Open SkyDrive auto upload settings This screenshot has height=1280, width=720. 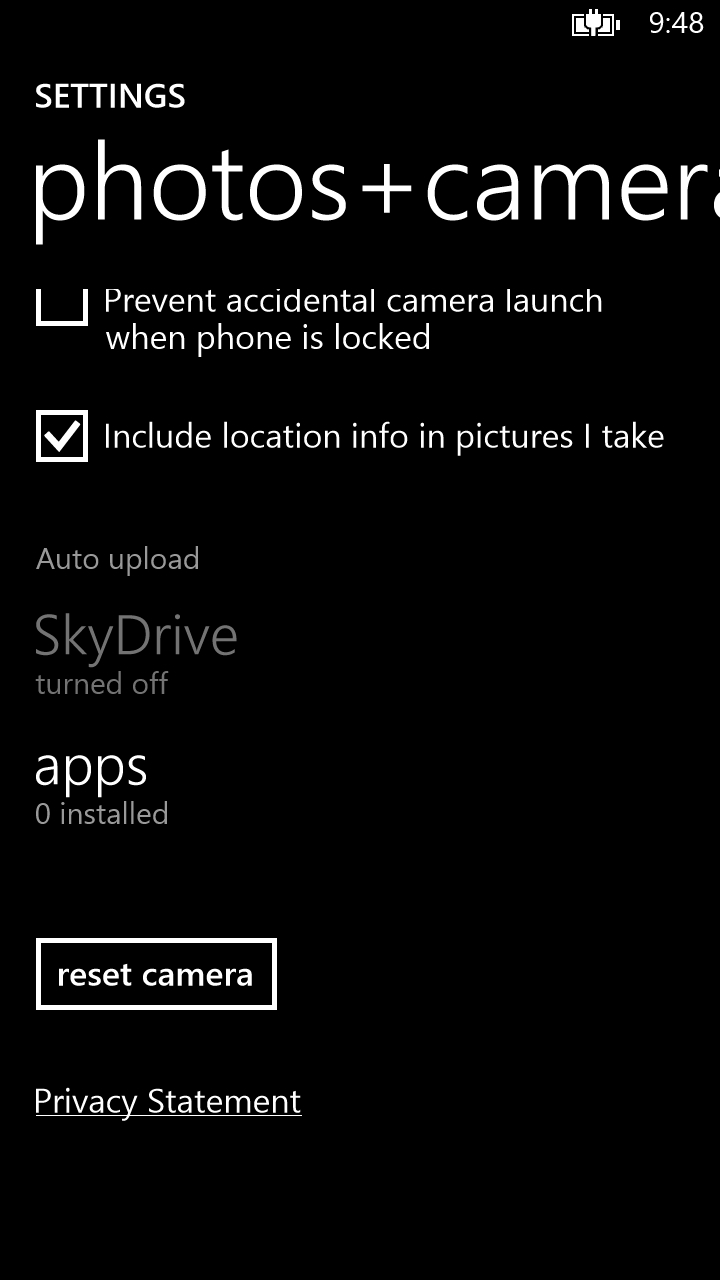[x=136, y=656]
